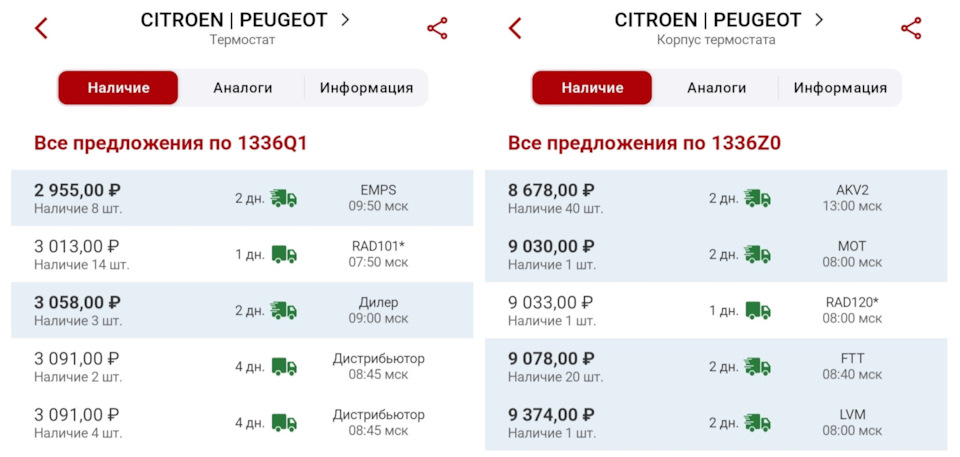Image resolution: width=960 pixels, height=457 pixels.
Task: Choose the RAD120* offer for 9 033,00 ₽
Action: [716, 310]
